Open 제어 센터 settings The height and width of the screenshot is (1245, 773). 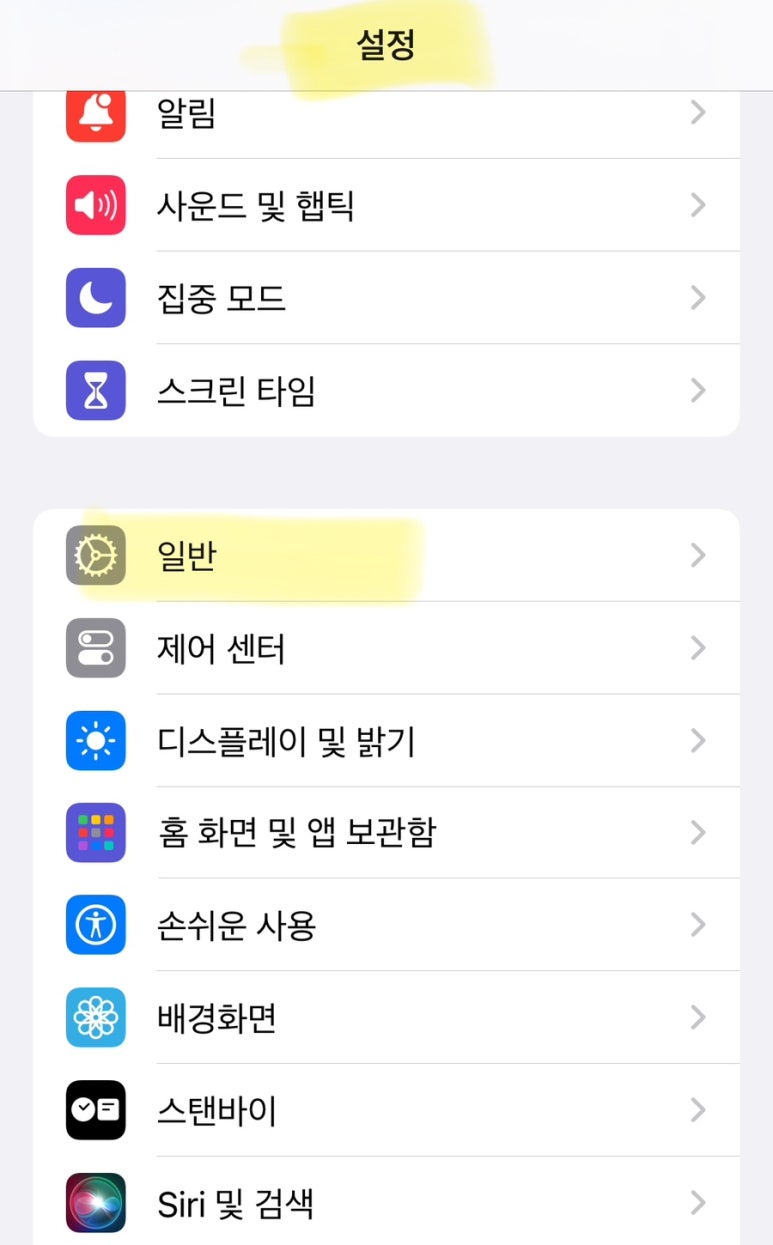(x=386, y=648)
